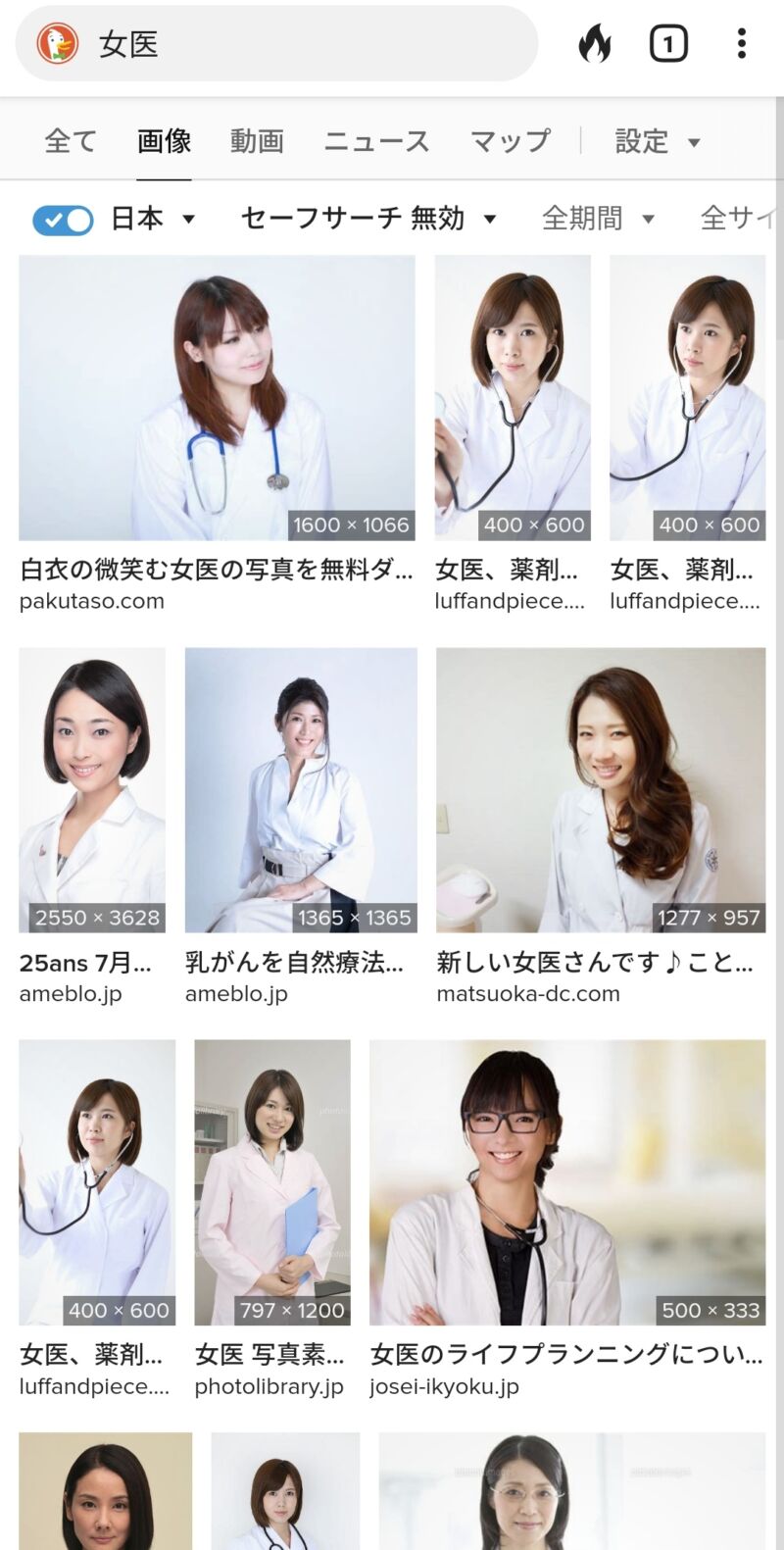Open the matsuoka-dc.com 新しい女医さん image
Image resolution: width=784 pixels, height=1550 pixels.
point(601,790)
